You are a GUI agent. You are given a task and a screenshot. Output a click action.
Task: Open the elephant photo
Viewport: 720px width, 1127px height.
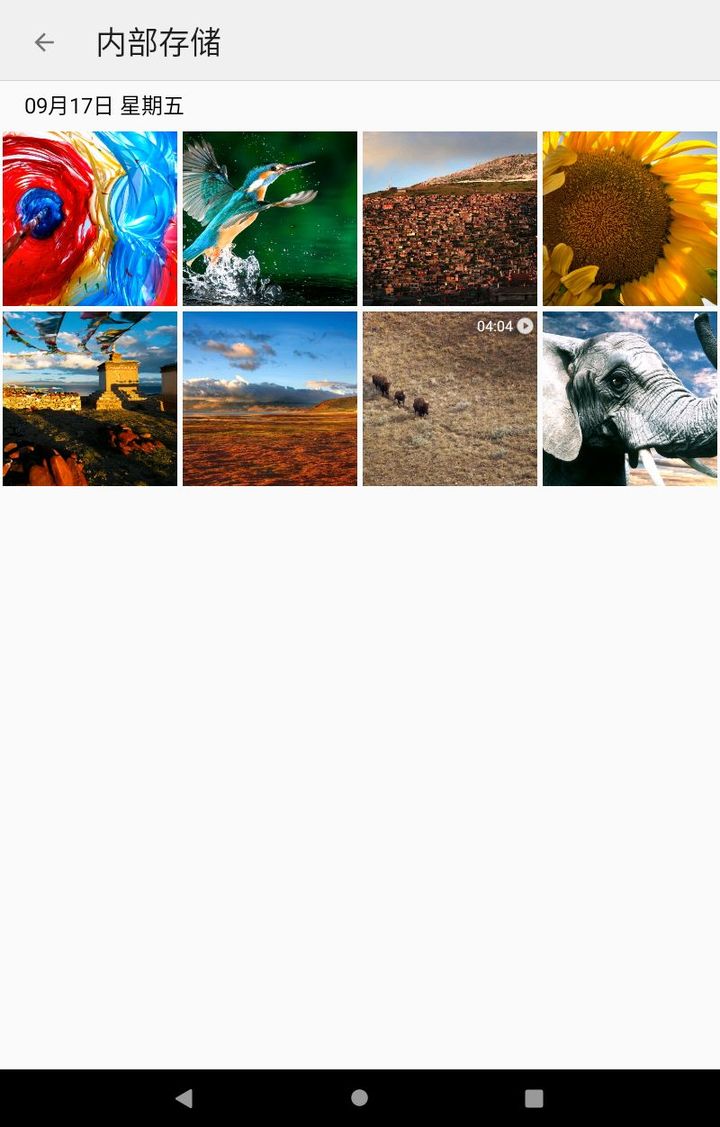tap(630, 398)
